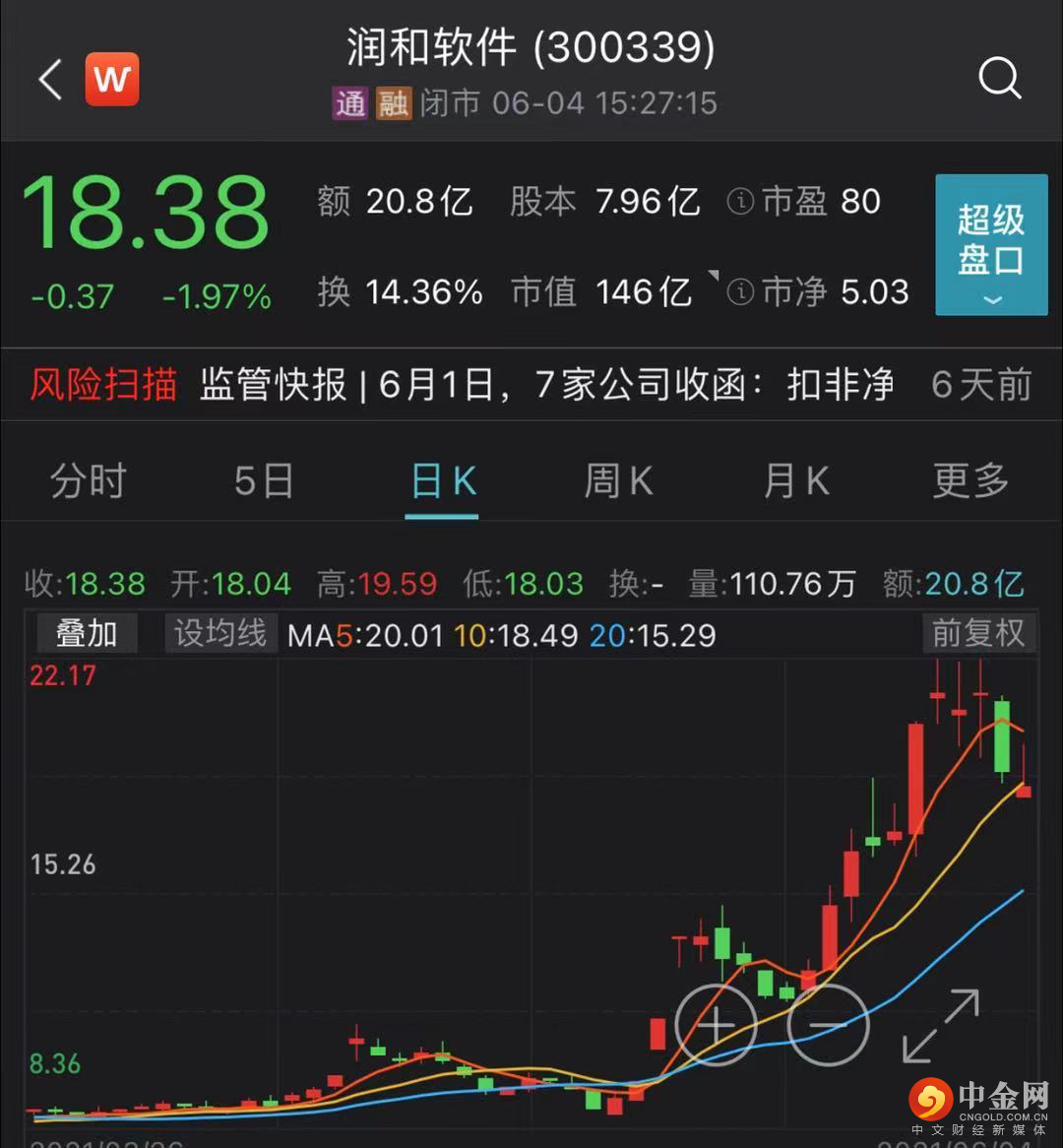Select the 日K chart tab
This screenshot has height=1148, width=1063.
pos(443,481)
